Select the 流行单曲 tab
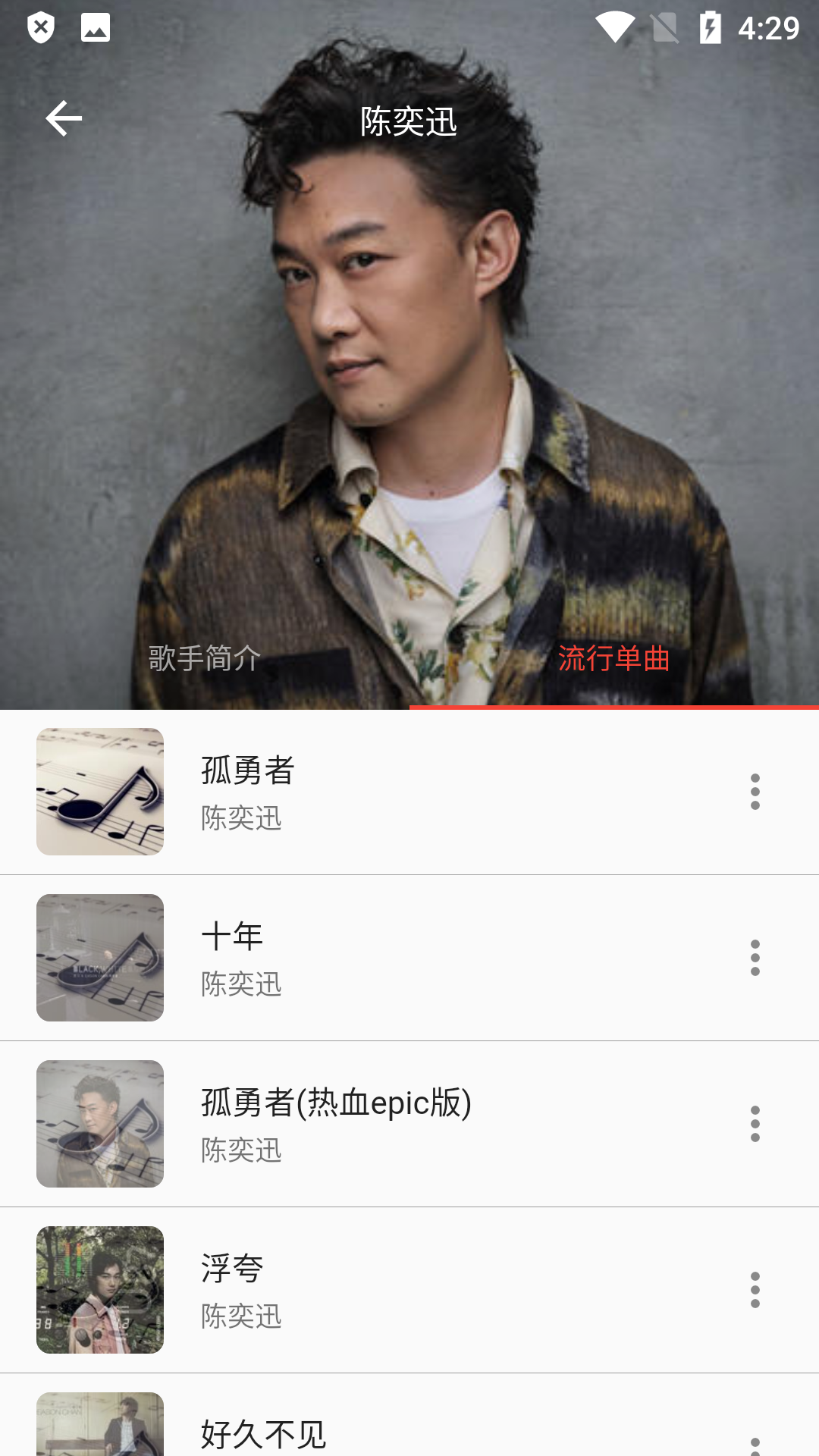 pos(613,658)
